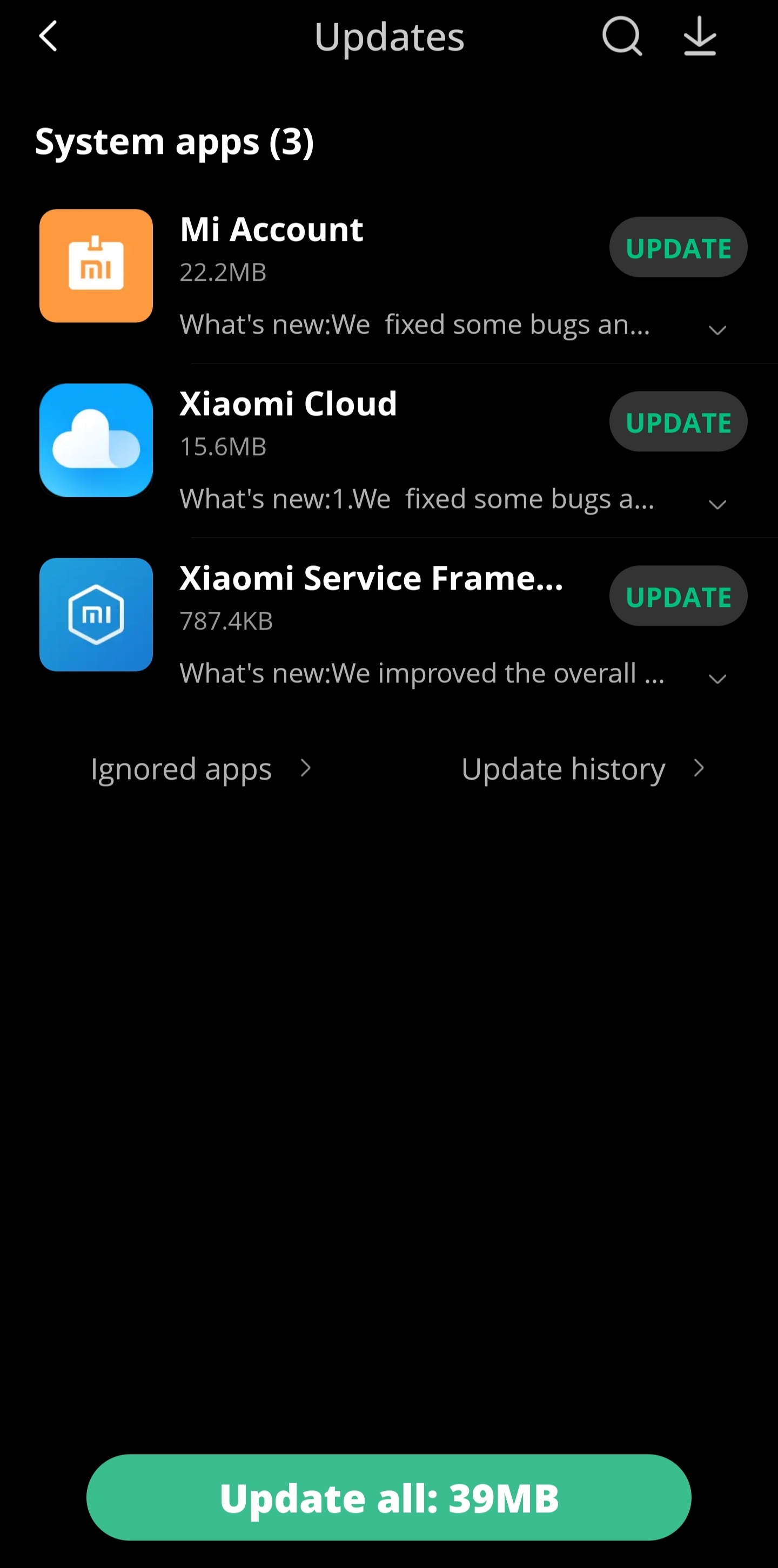Screen dimensions: 778x1568
Task: Open the search icon
Action: (x=622, y=37)
